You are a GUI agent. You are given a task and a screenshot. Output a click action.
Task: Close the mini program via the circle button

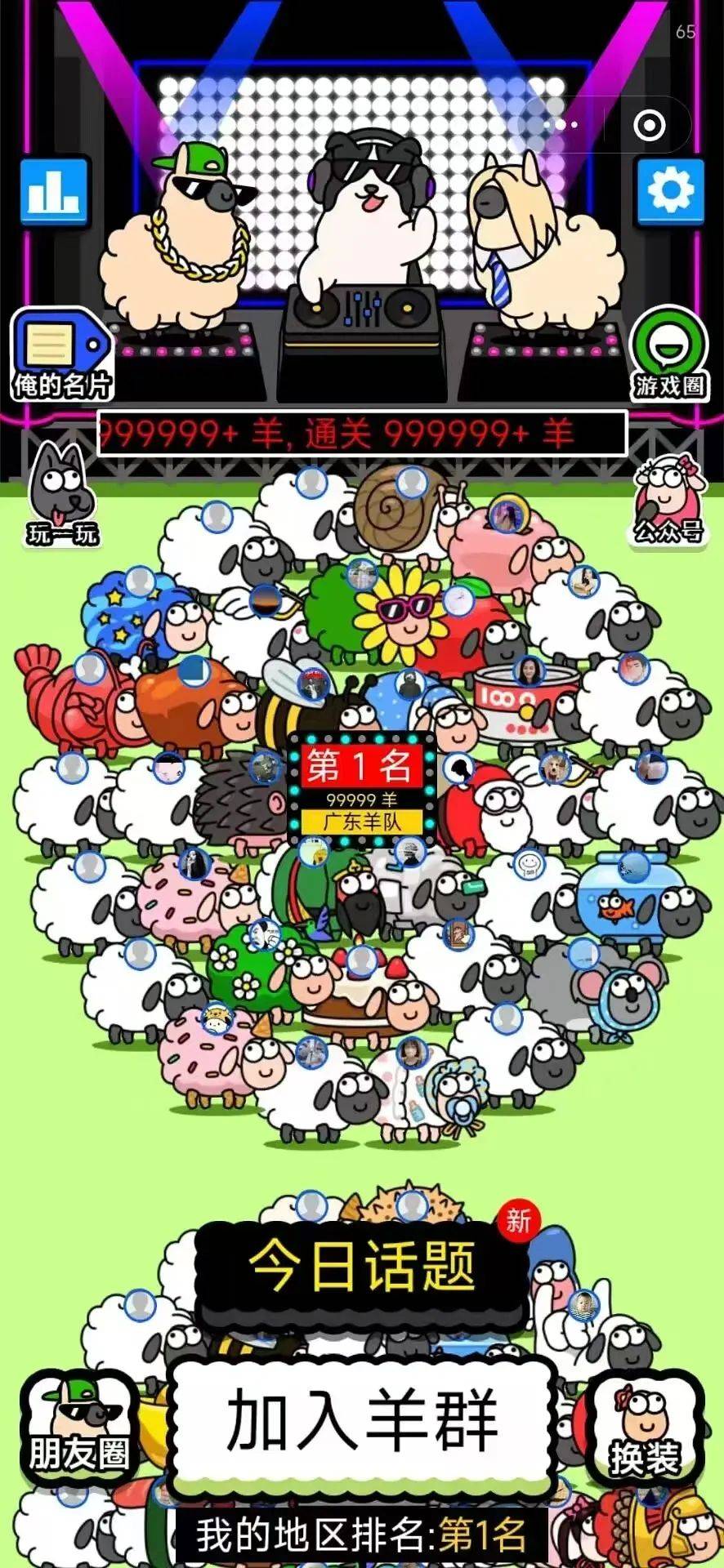[650, 126]
